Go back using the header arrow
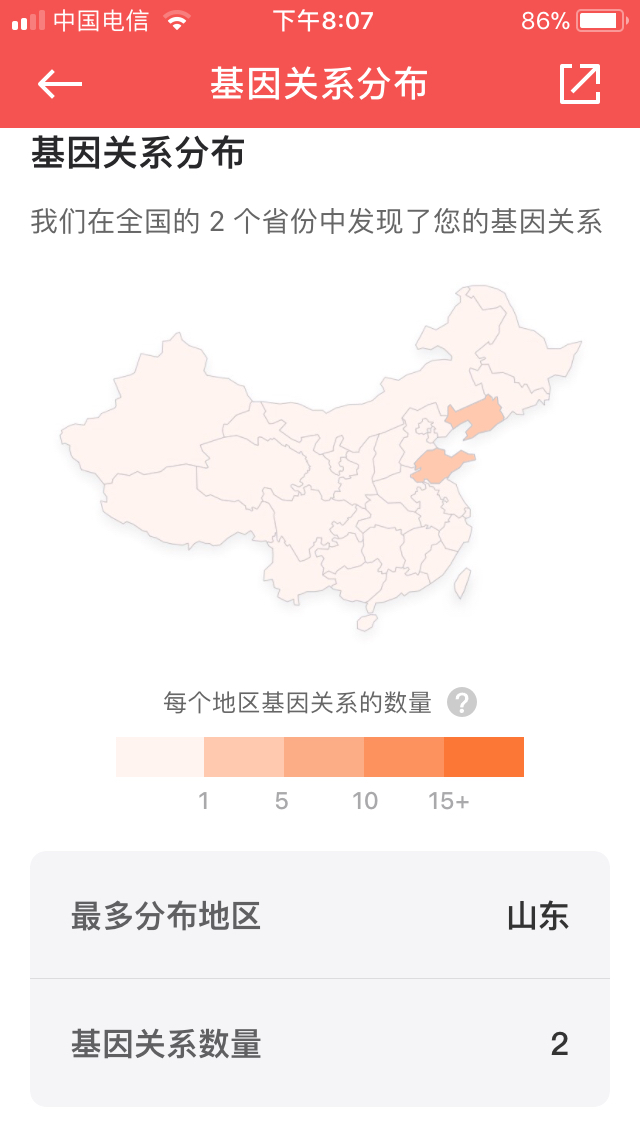640x1136 pixels. tap(60, 84)
